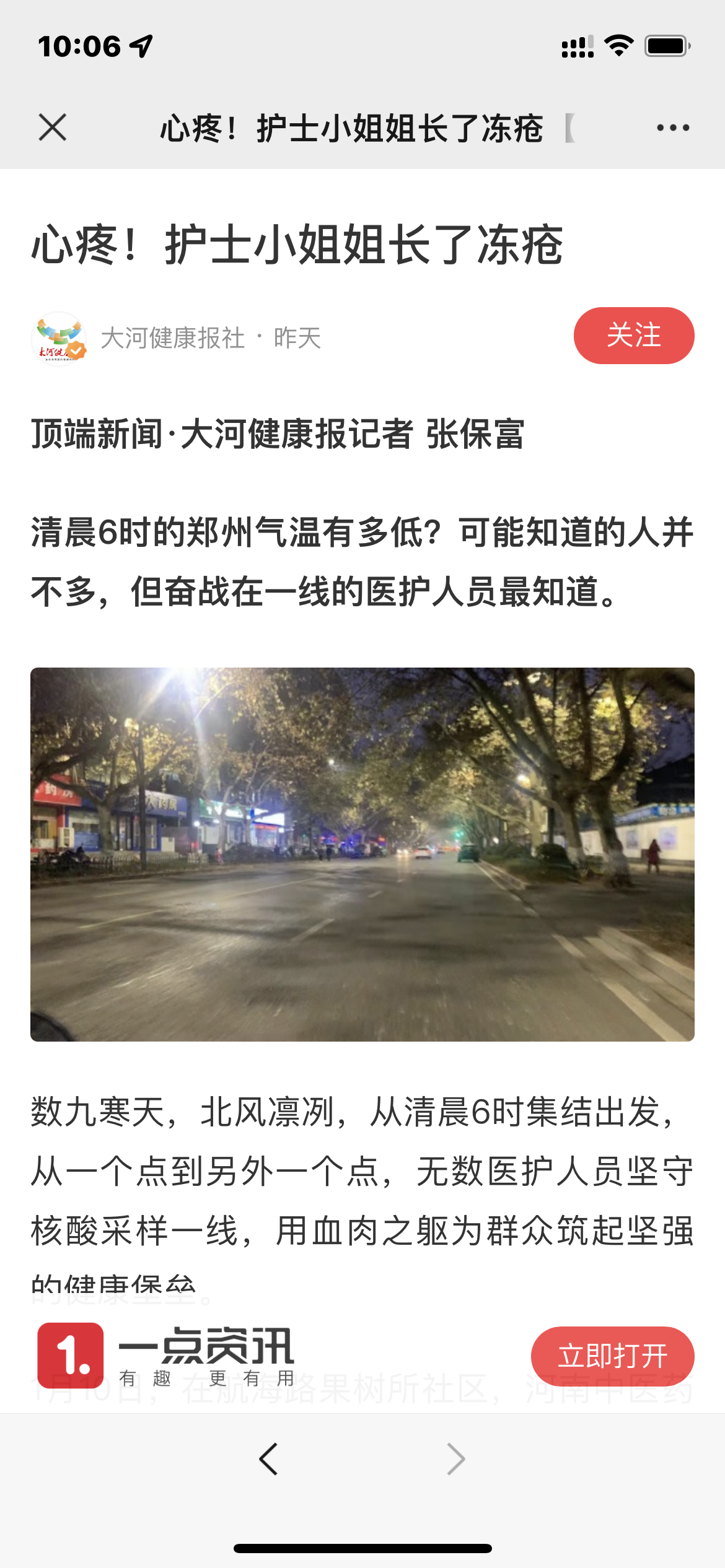725x1568 pixels.
Task: Close the article webview
Action: point(53,128)
